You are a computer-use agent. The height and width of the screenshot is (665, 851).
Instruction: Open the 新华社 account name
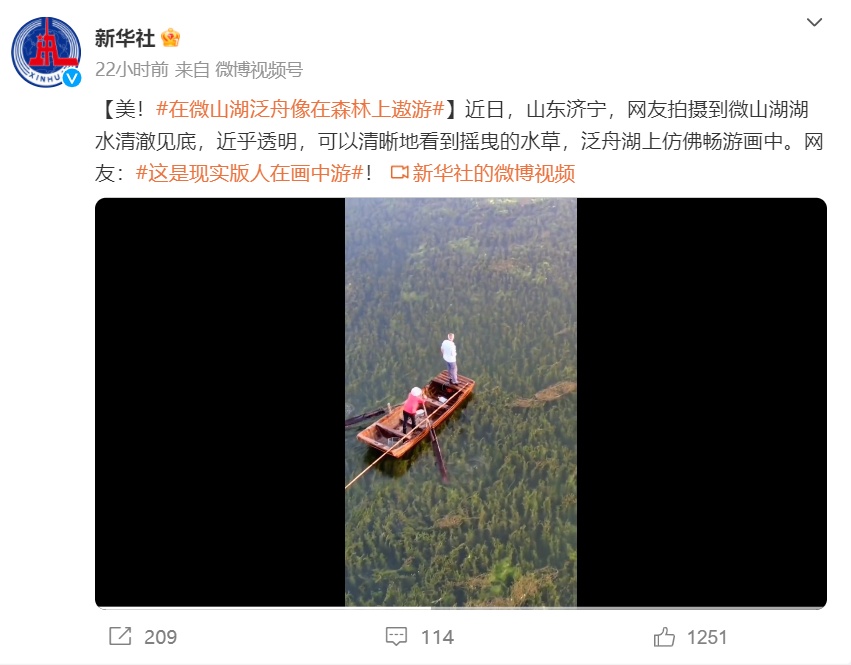pos(125,38)
